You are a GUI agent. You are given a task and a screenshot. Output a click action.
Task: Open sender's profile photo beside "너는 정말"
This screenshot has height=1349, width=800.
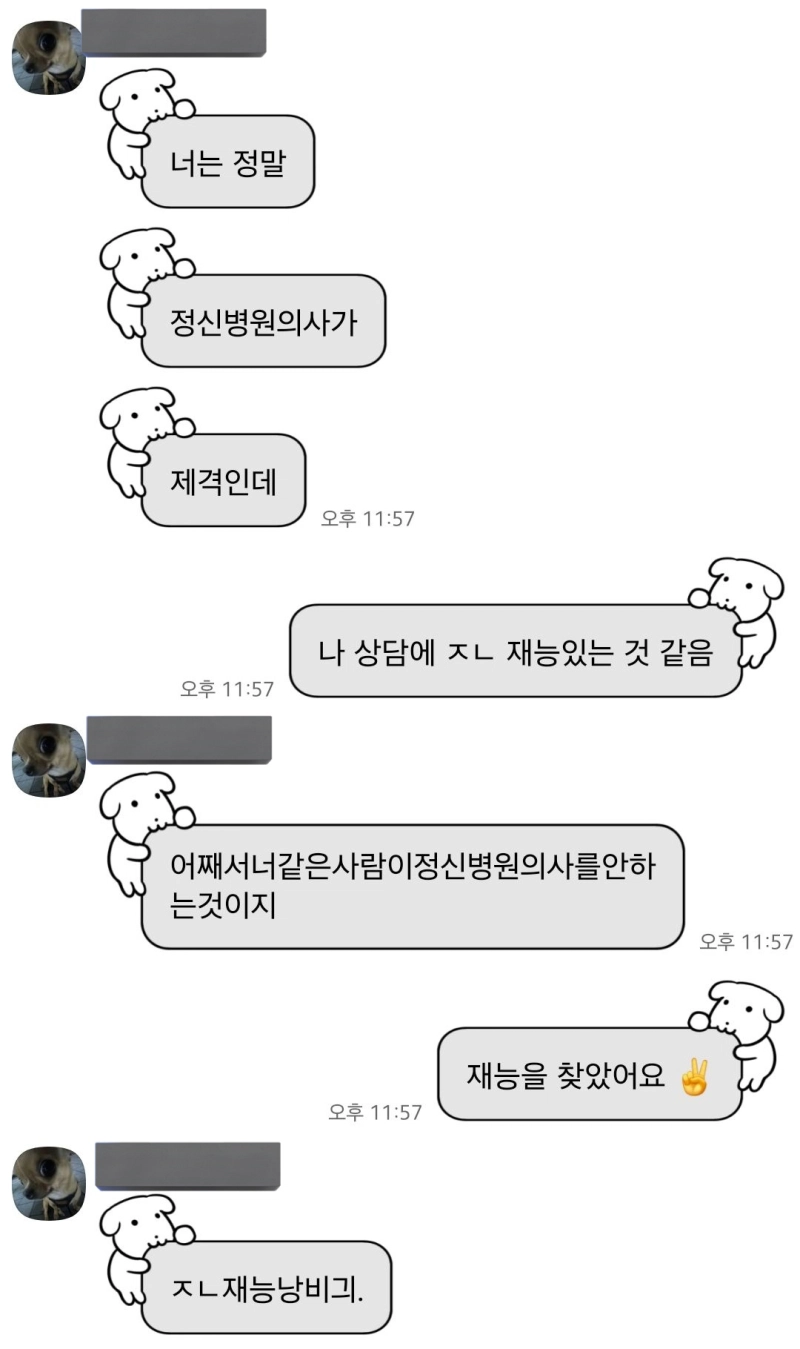click(x=48, y=56)
